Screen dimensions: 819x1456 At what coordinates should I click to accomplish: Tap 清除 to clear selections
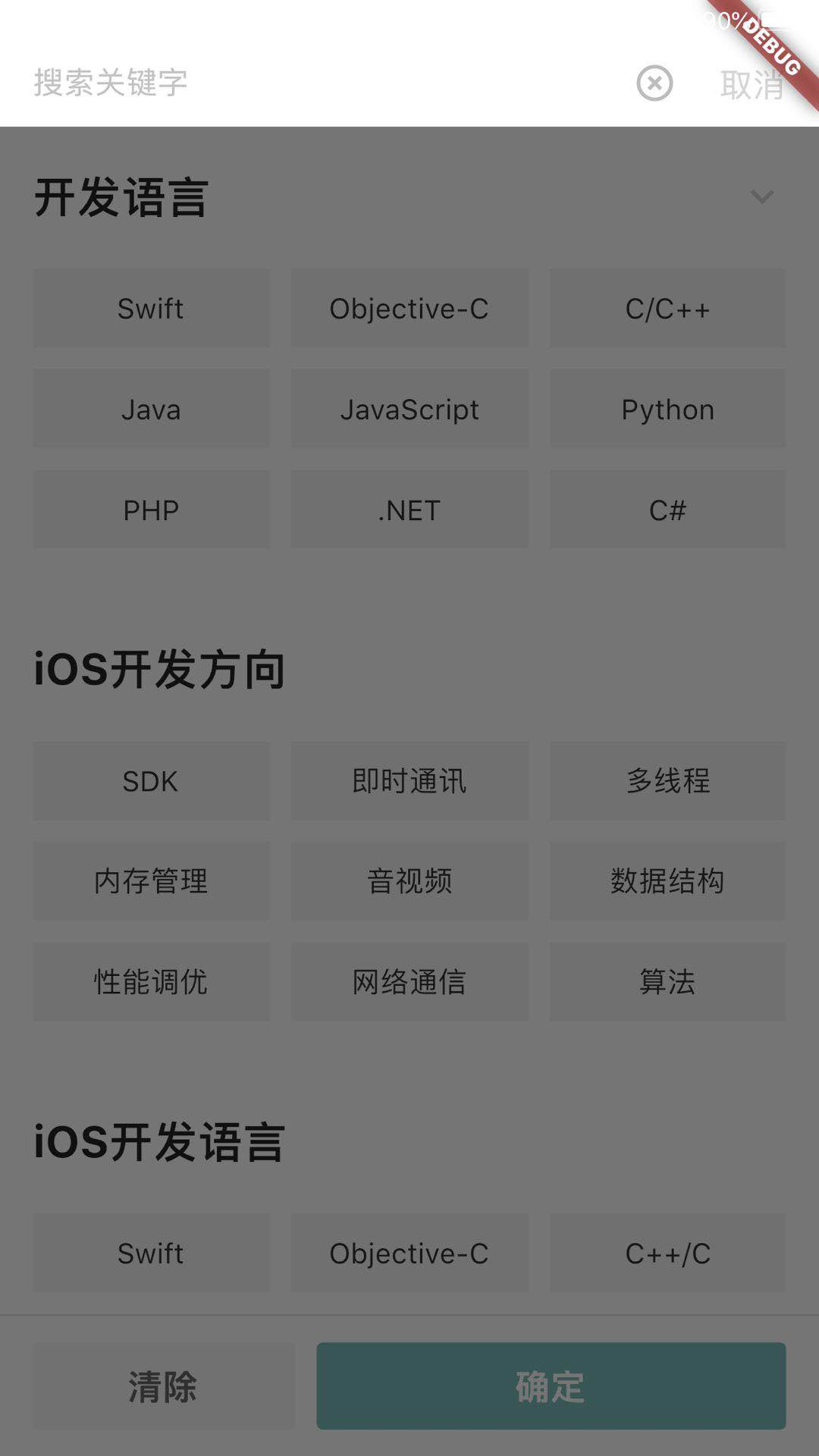163,1386
